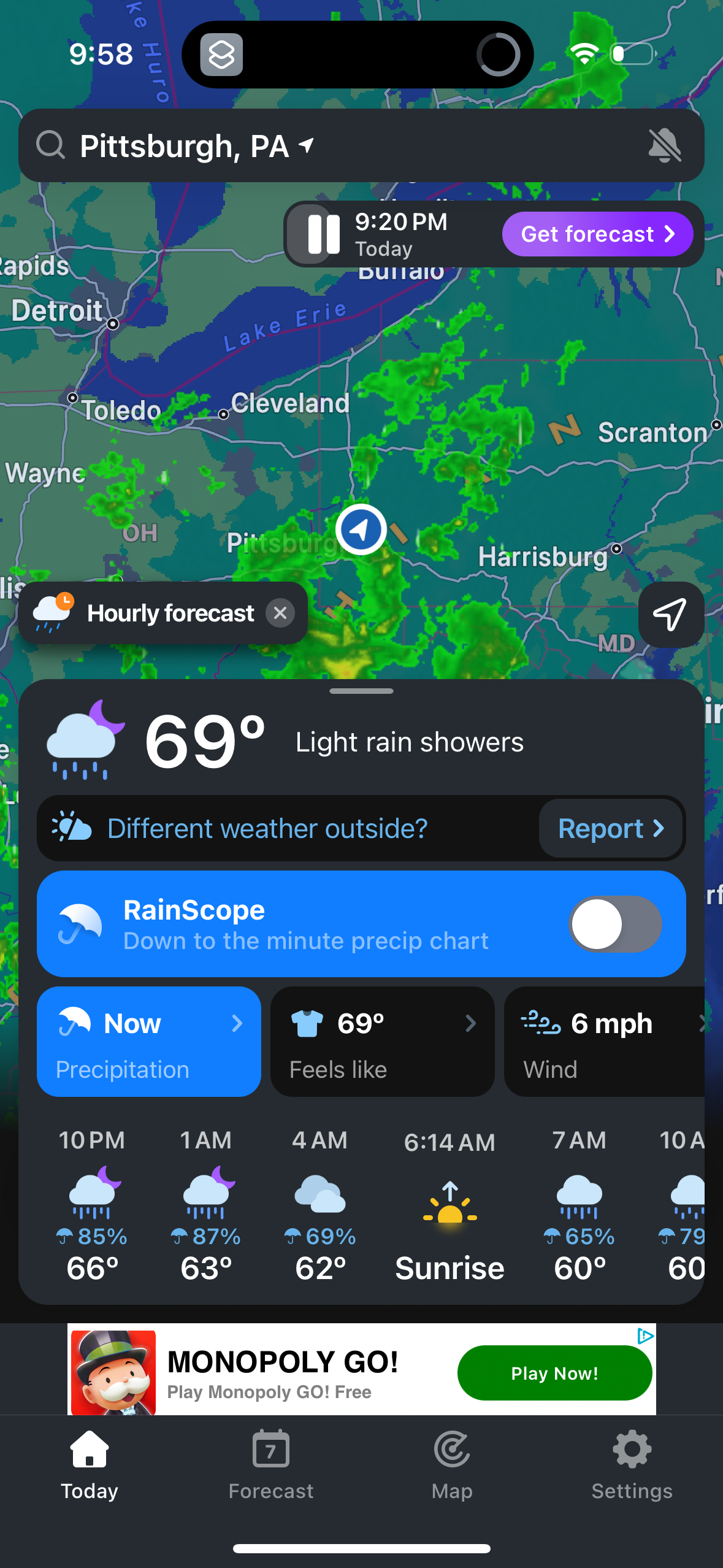
Task: Expand the Precipitation Now details chevron
Action: 239,1023
